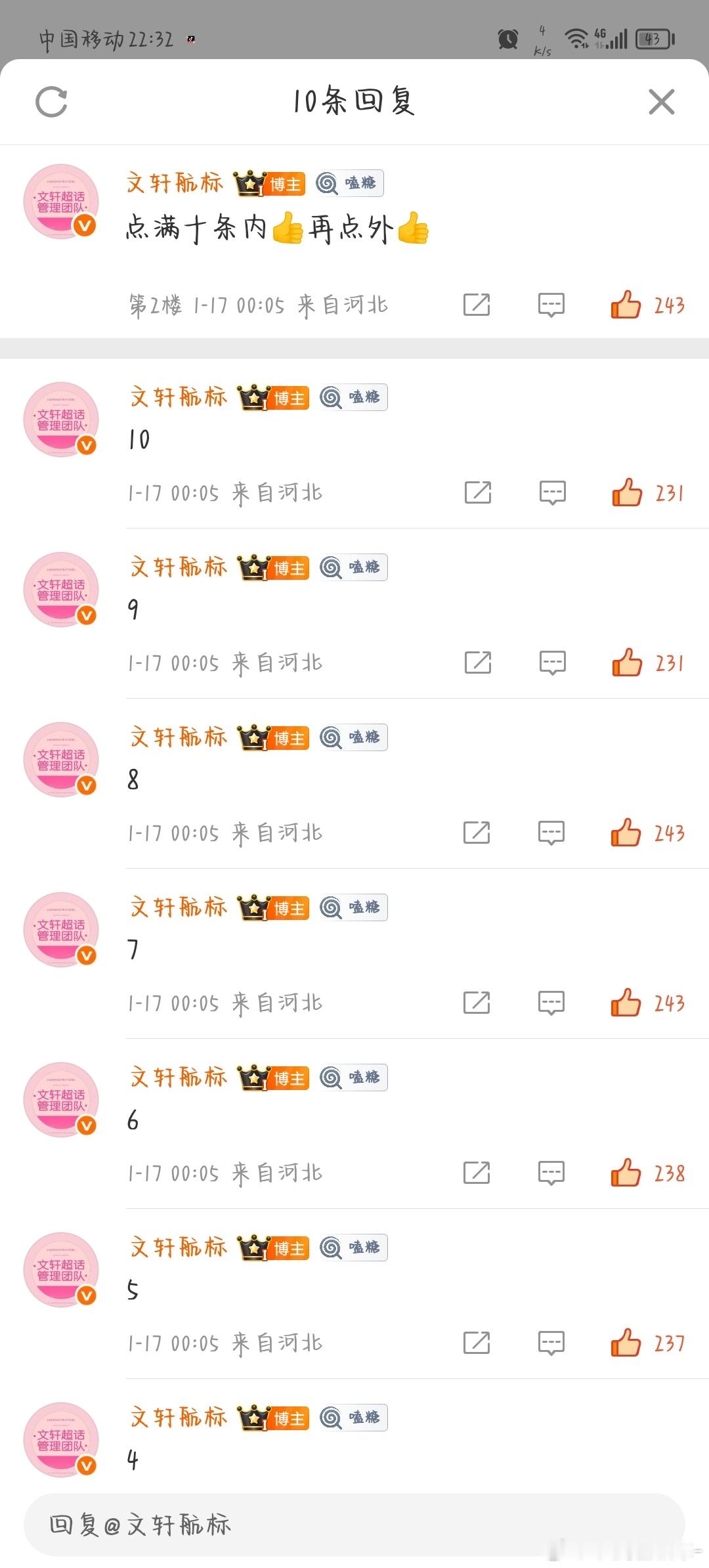Close the 10条回复 panel
The image size is (709, 1568).
point(660,102)
